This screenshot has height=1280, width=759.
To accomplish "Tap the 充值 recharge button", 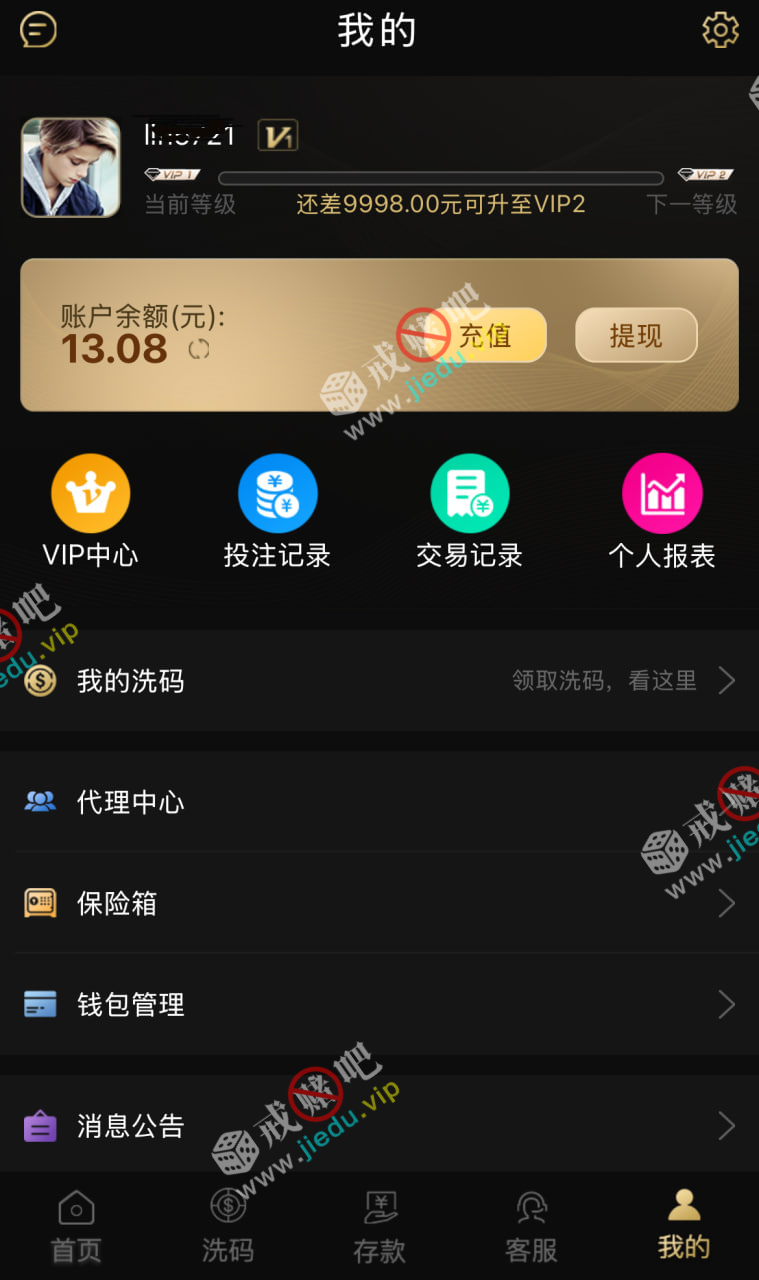I will [x=485, y=335].
